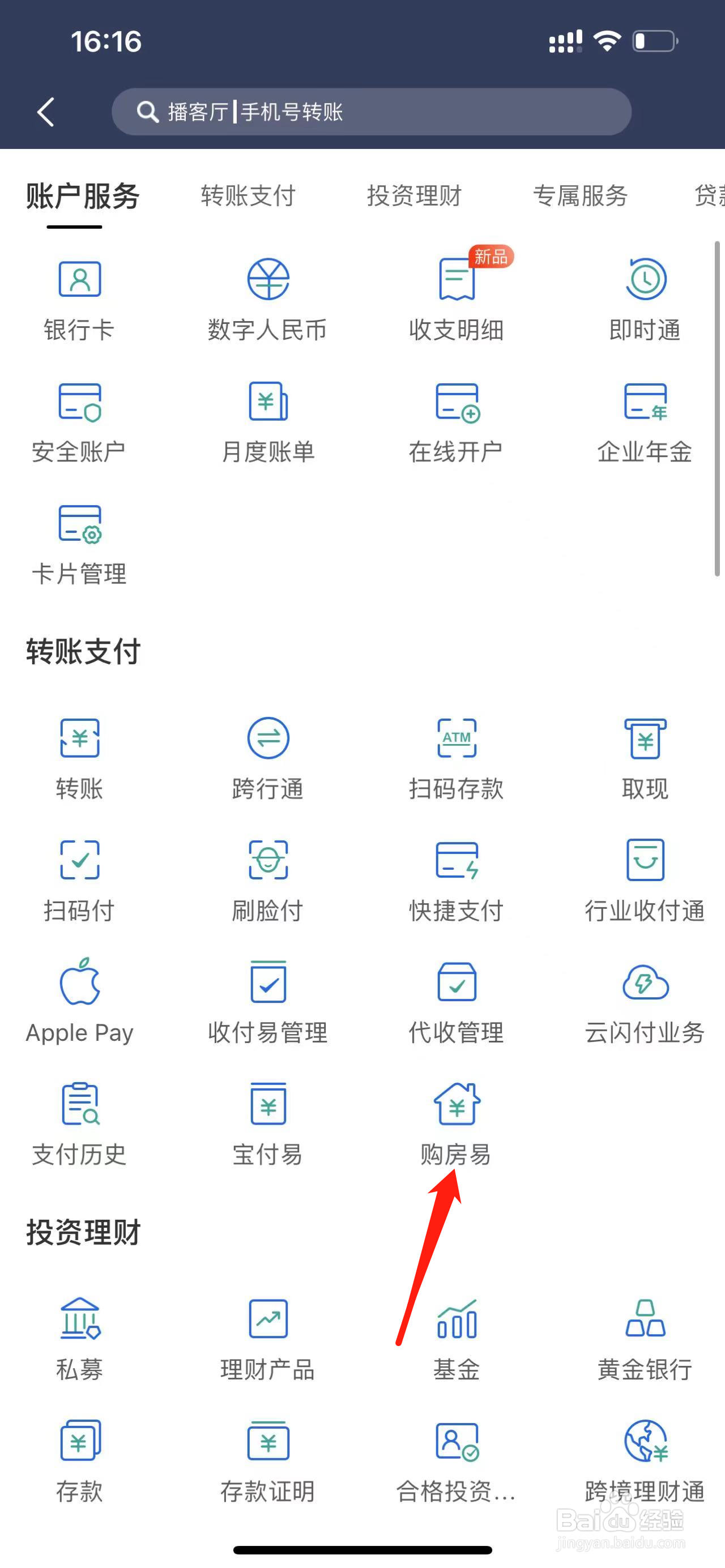Image resolution: width=725 pixels, height=1568 pixels.
Task: Open 购房易
Action: [x=457, y=1123]
